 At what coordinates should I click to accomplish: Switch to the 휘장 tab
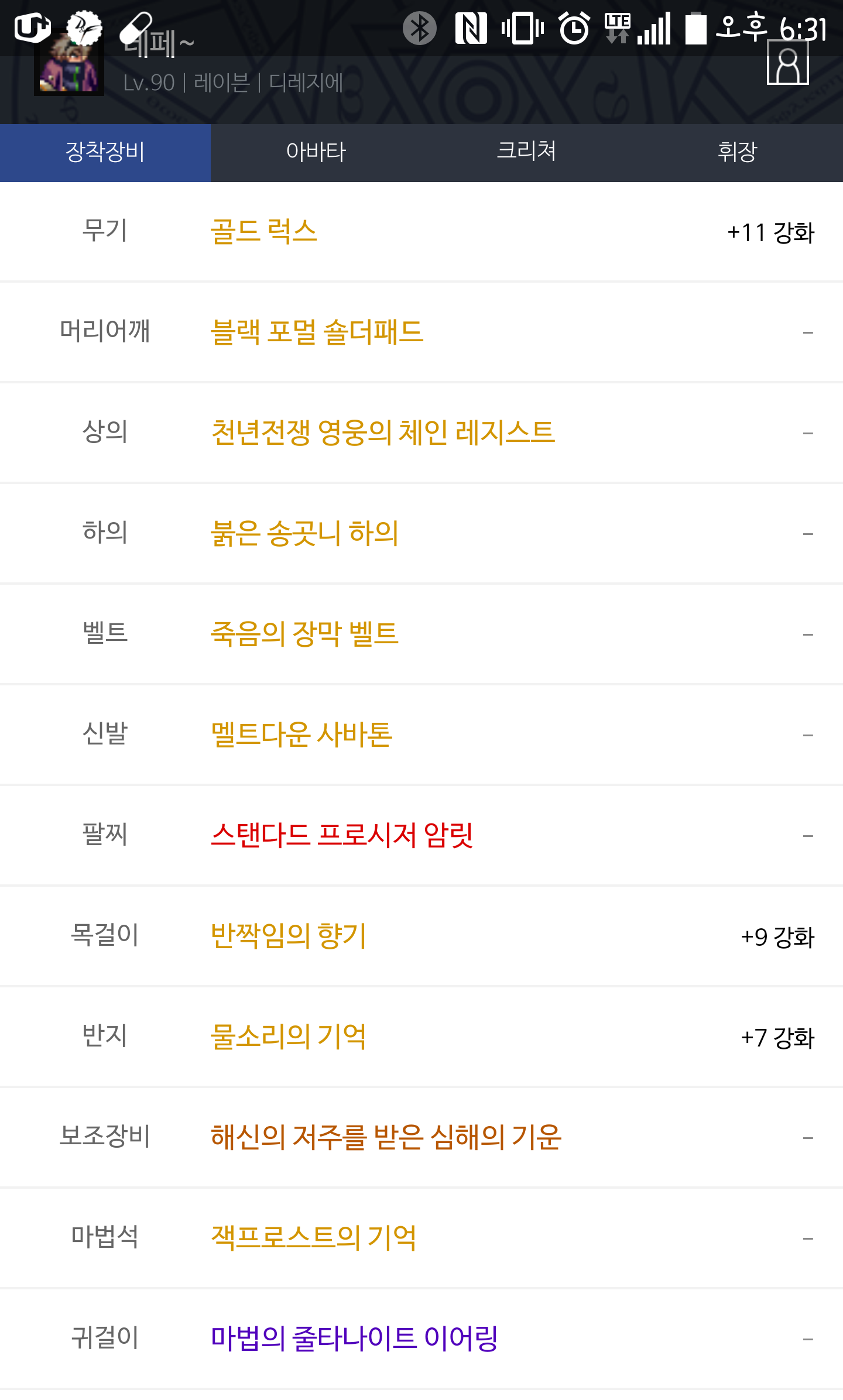(738, 153)
